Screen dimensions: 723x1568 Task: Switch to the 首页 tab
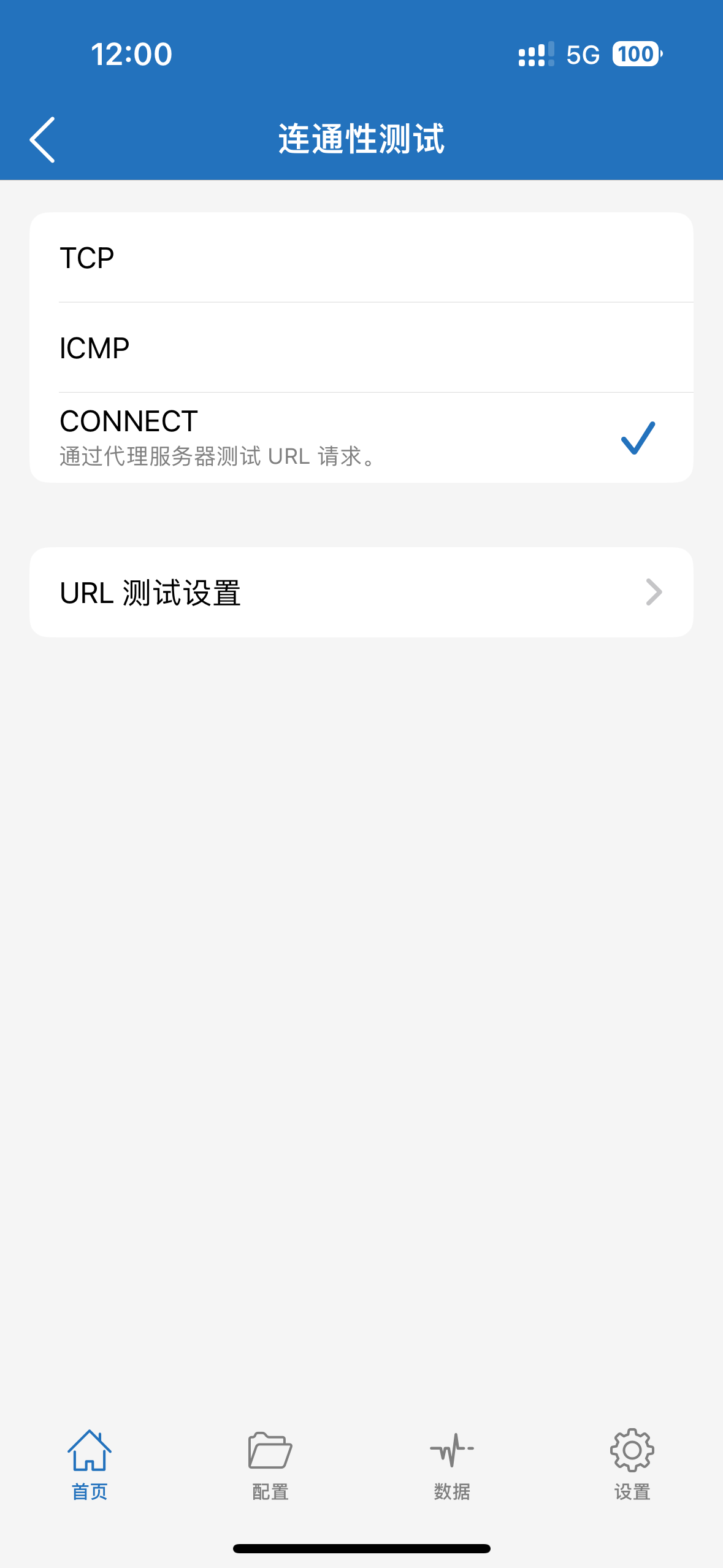pyautogui.click(x=90, y=1464)
